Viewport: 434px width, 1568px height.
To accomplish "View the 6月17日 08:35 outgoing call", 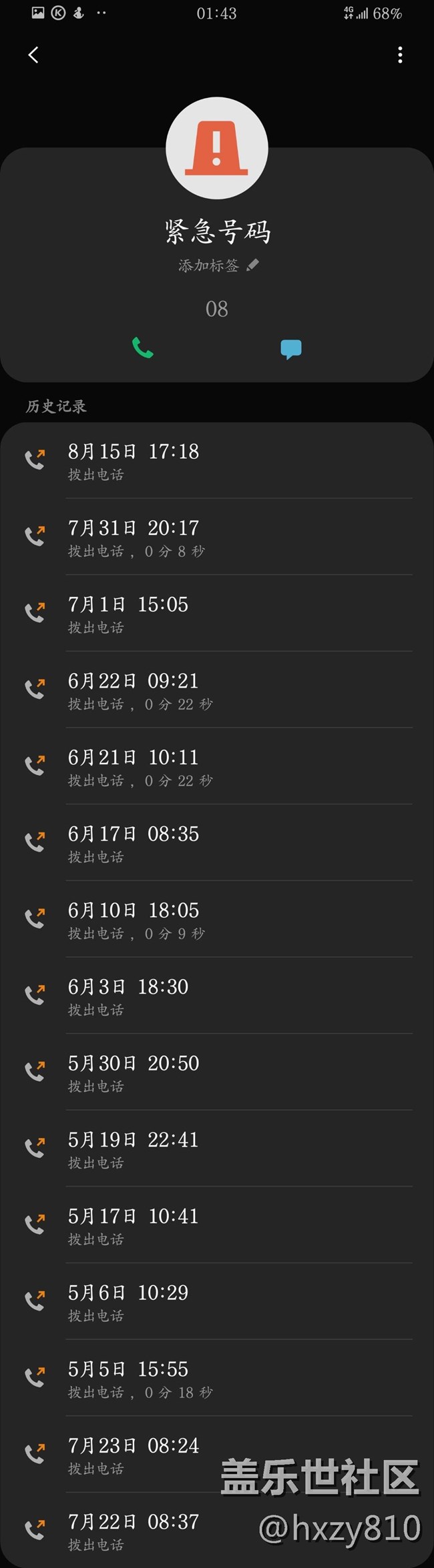I will [217, 843].
